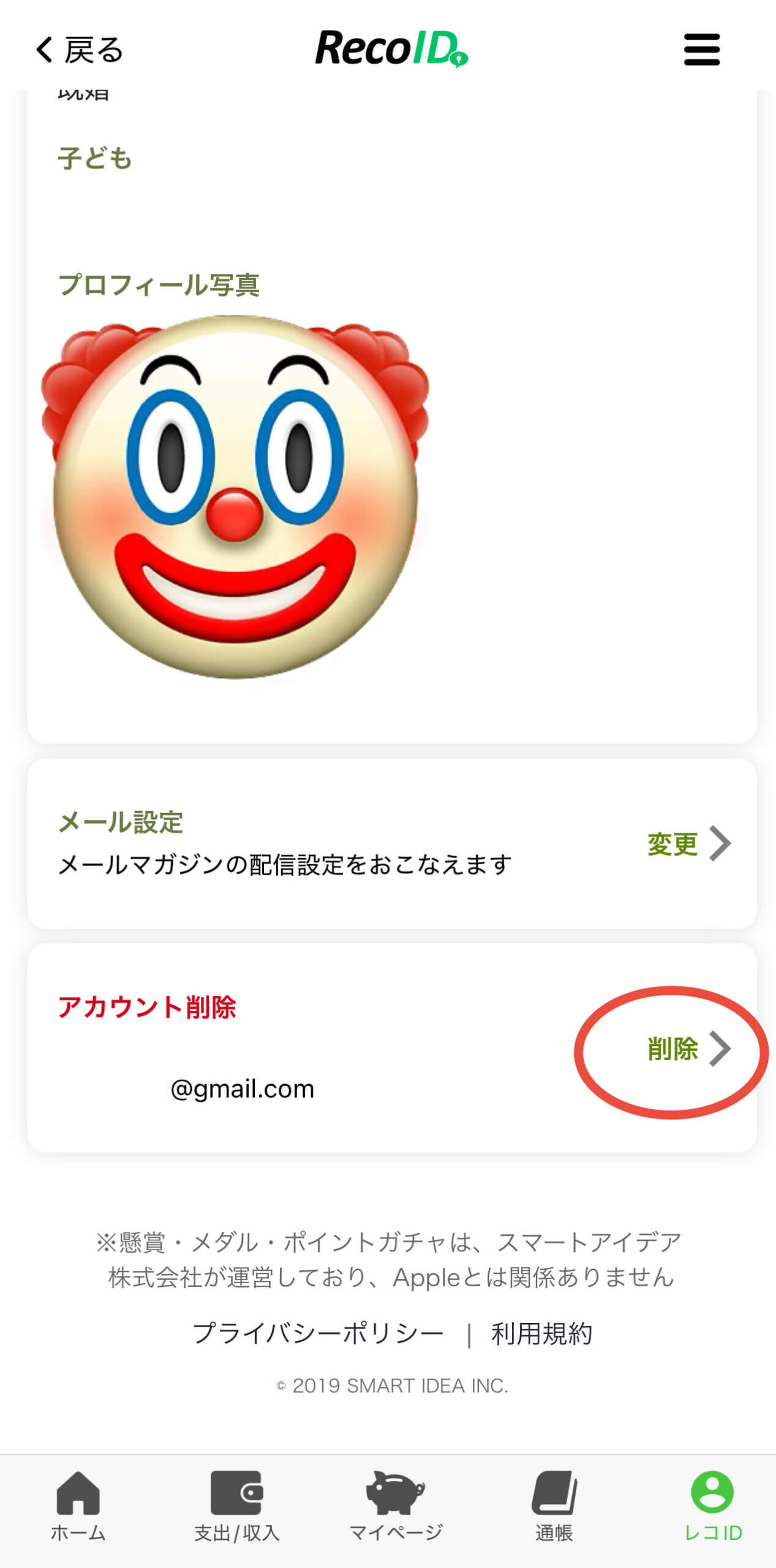Open the プライバシーポリシー link

(x=318, y=1333)
